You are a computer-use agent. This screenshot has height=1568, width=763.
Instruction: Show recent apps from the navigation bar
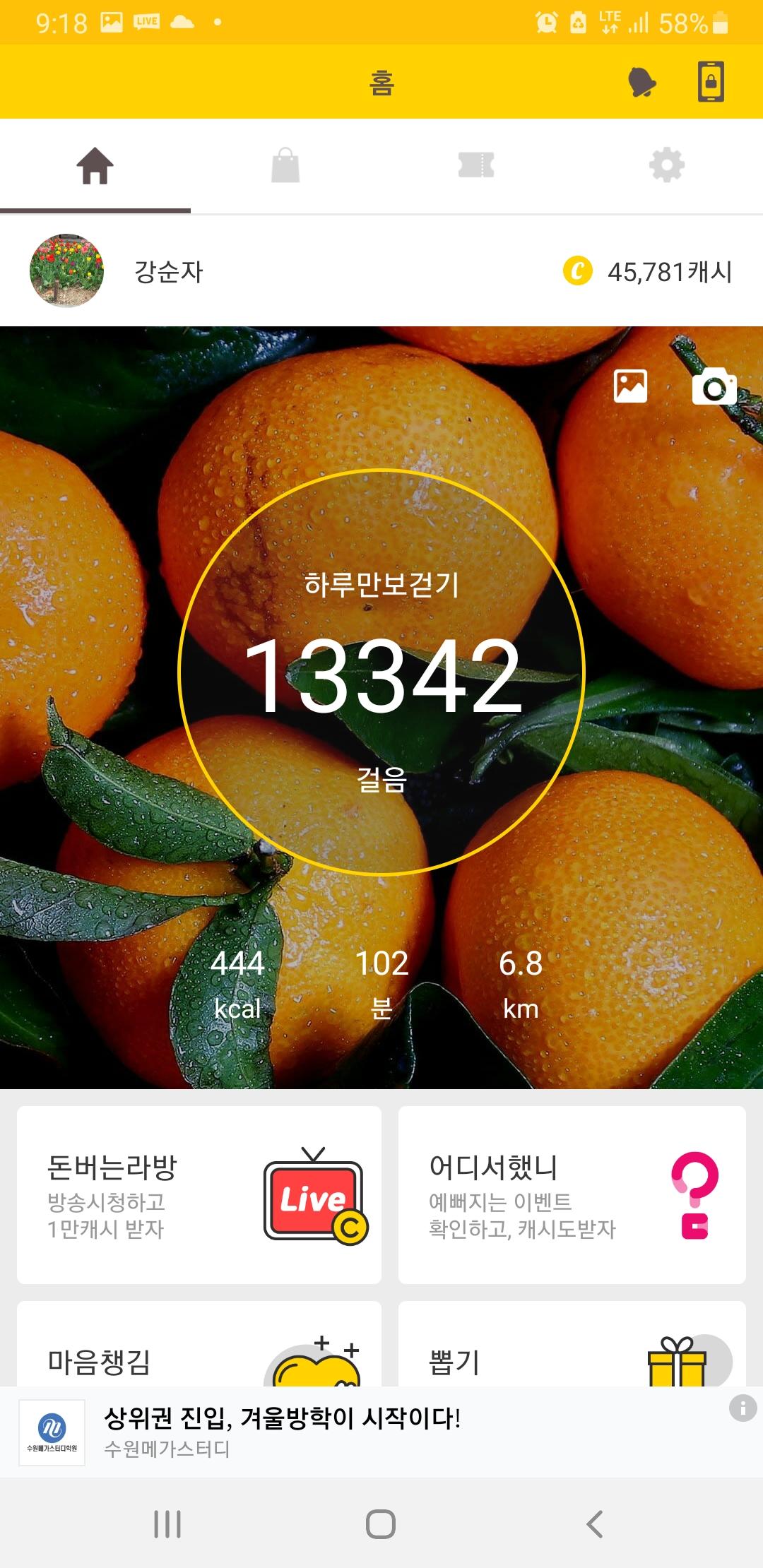pos(167,1524)
